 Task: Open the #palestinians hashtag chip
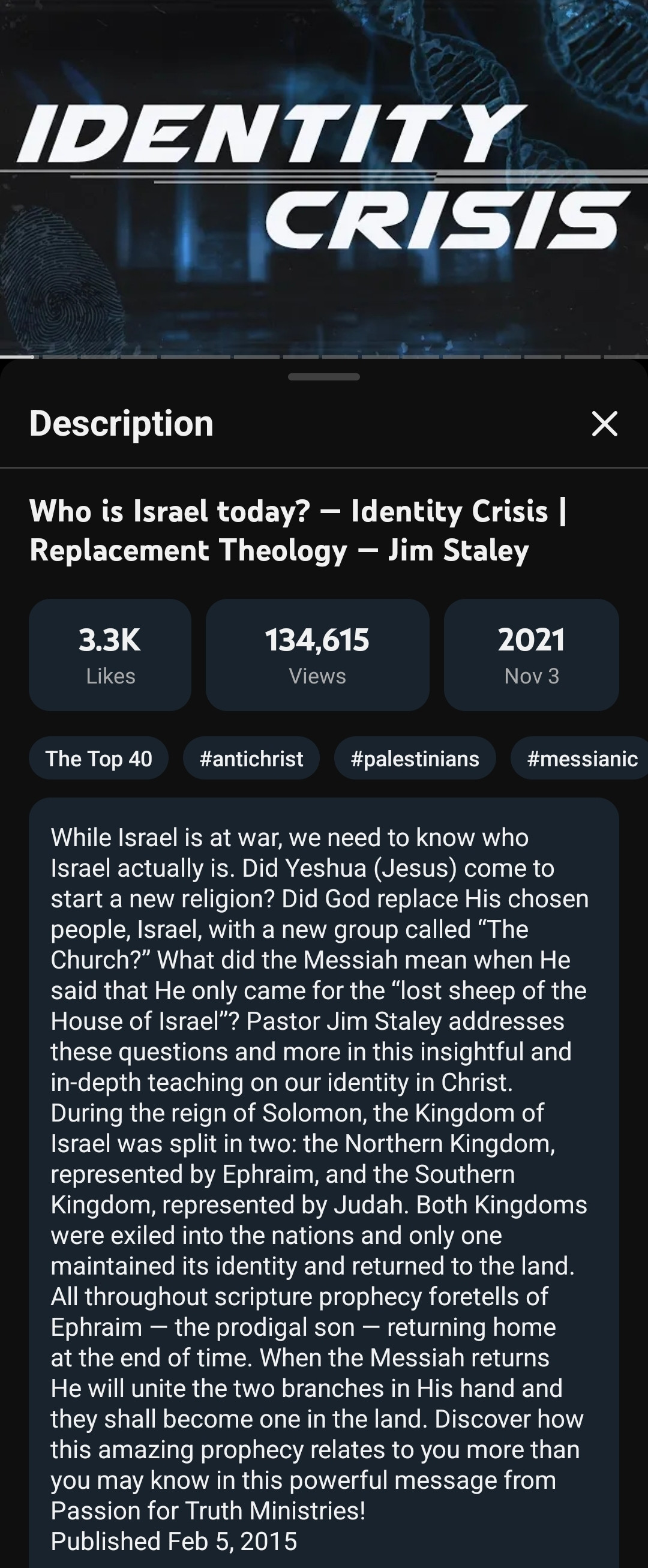tap(415, 758)
